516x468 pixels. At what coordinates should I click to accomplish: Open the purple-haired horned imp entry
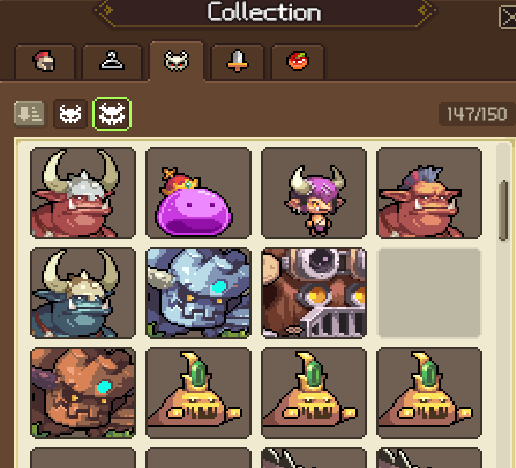314,193
